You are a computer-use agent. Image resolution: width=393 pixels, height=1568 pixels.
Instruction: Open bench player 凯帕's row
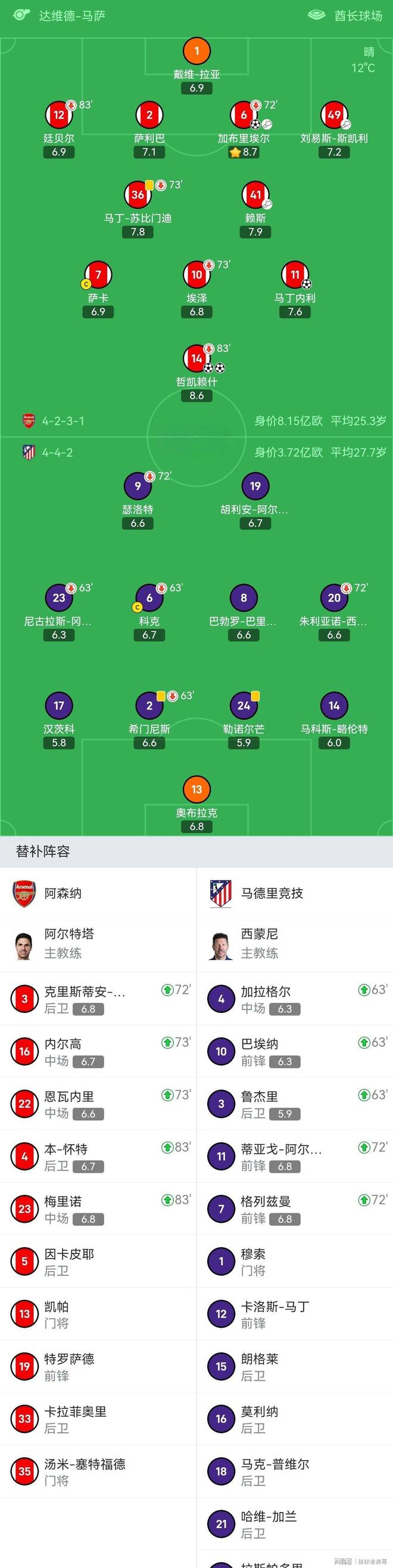tap(97, 1313)
